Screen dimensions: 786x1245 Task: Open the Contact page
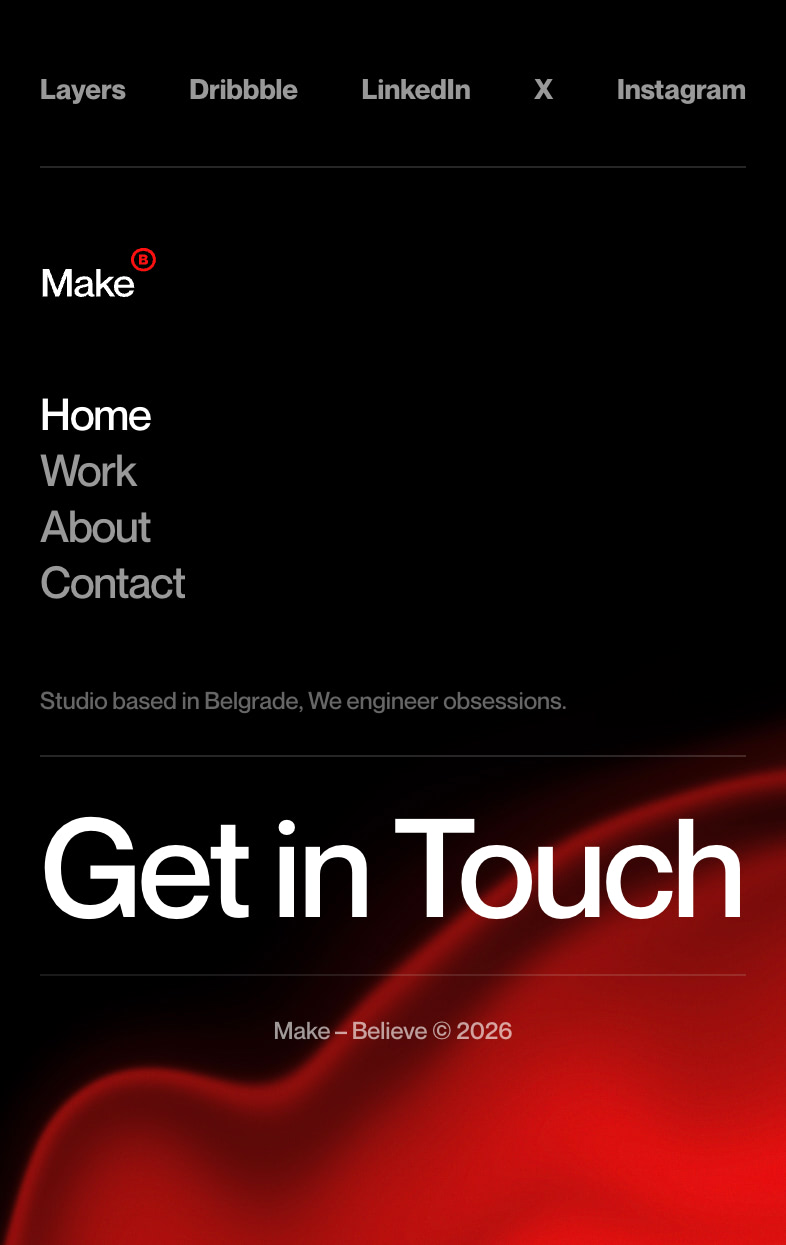pyautogui.click(x=112, y=583)
